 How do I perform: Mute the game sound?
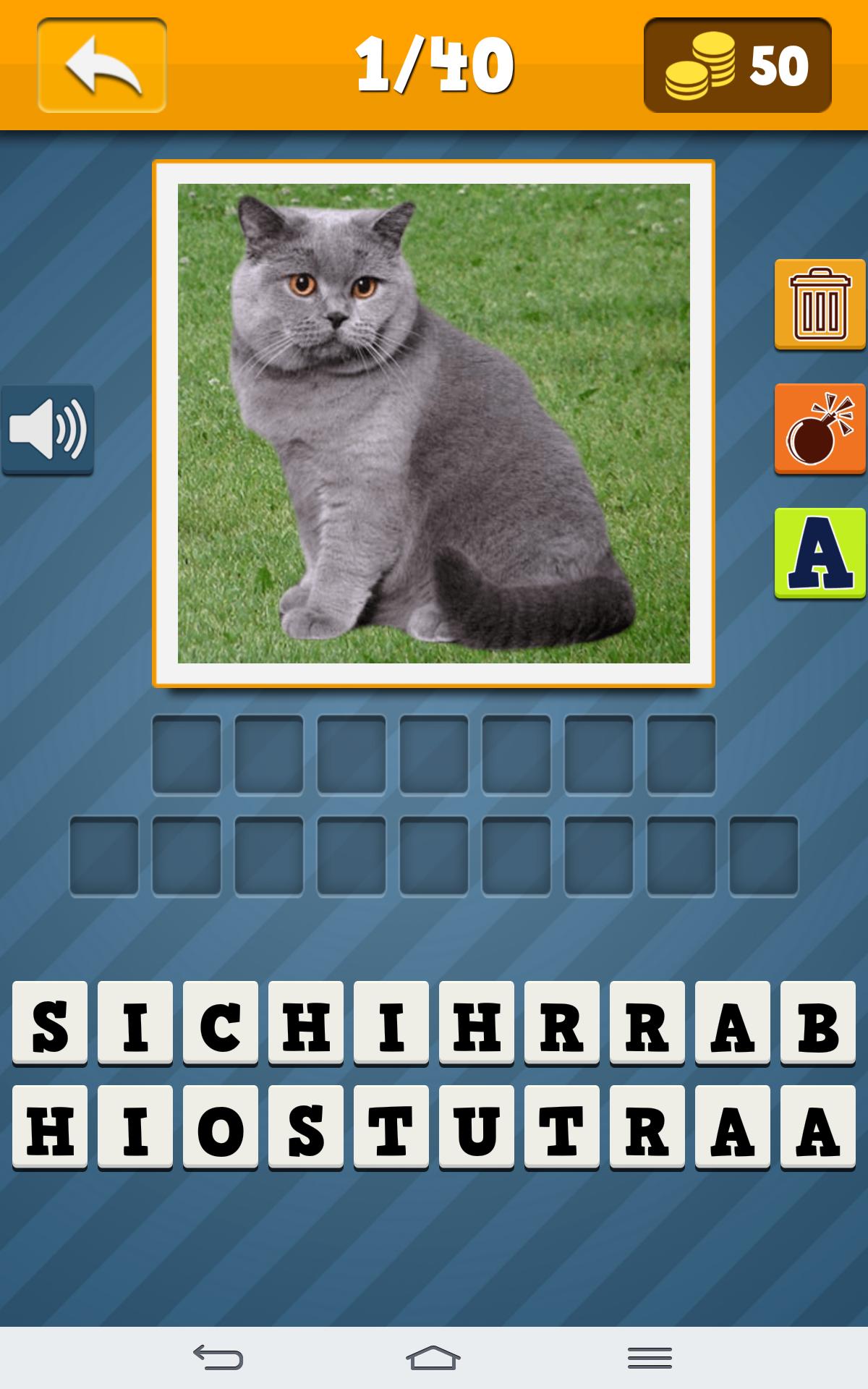(x=48, y=430)
